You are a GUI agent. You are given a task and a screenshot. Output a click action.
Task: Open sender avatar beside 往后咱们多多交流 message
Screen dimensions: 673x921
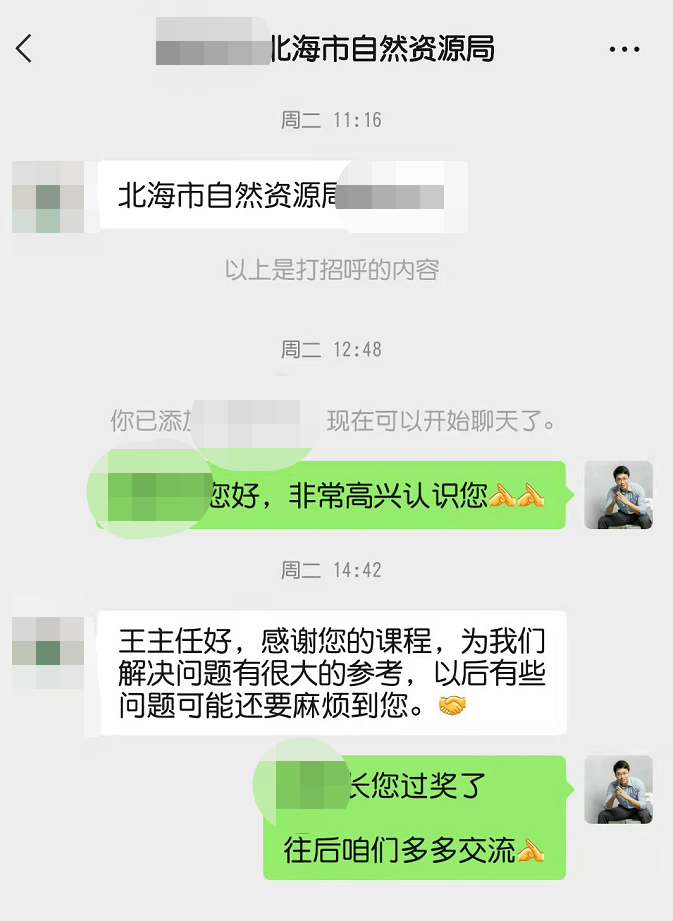tap(618, 790)
